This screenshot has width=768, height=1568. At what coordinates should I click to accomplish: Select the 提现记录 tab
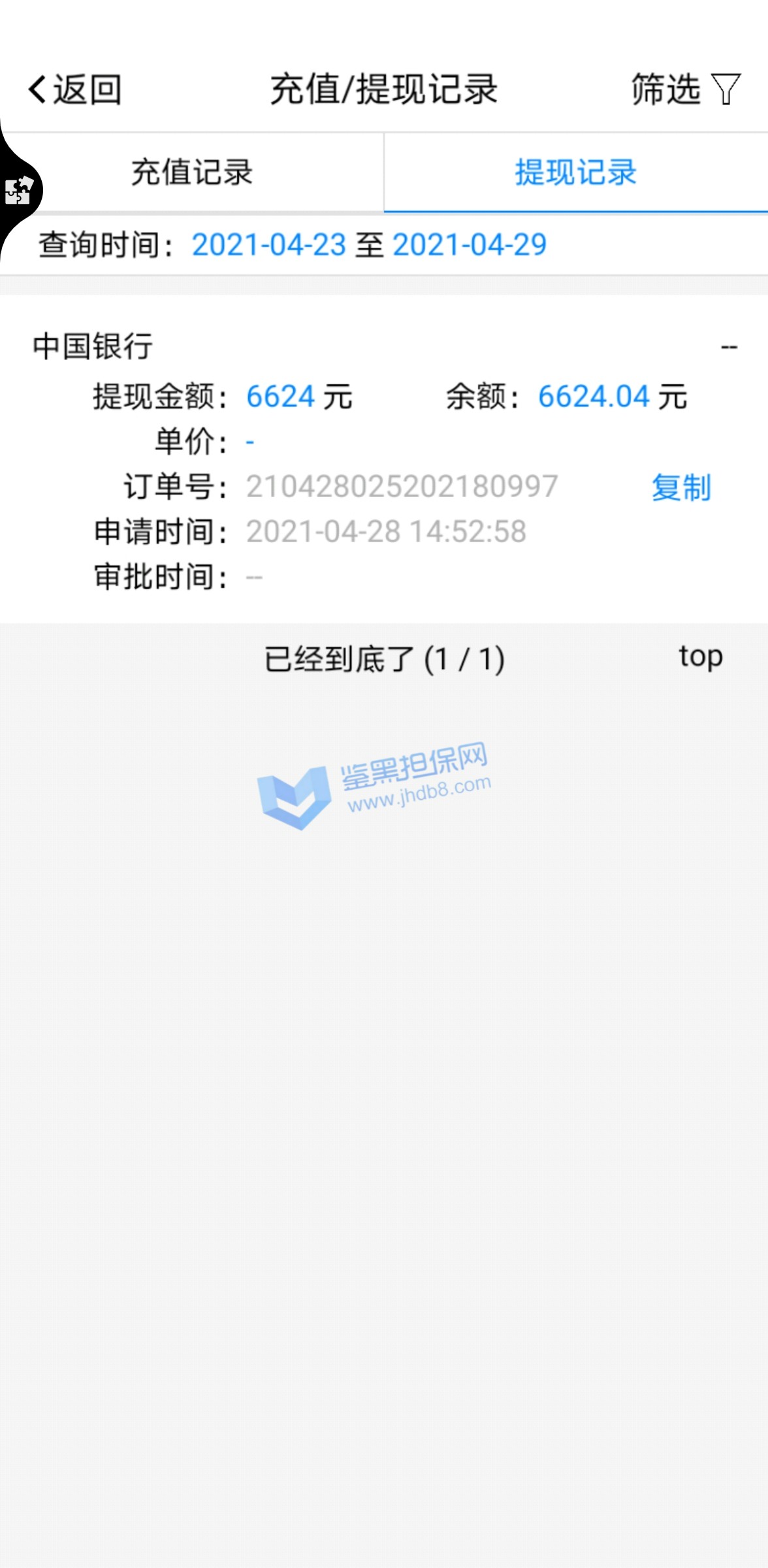click(x=575, y=172)
